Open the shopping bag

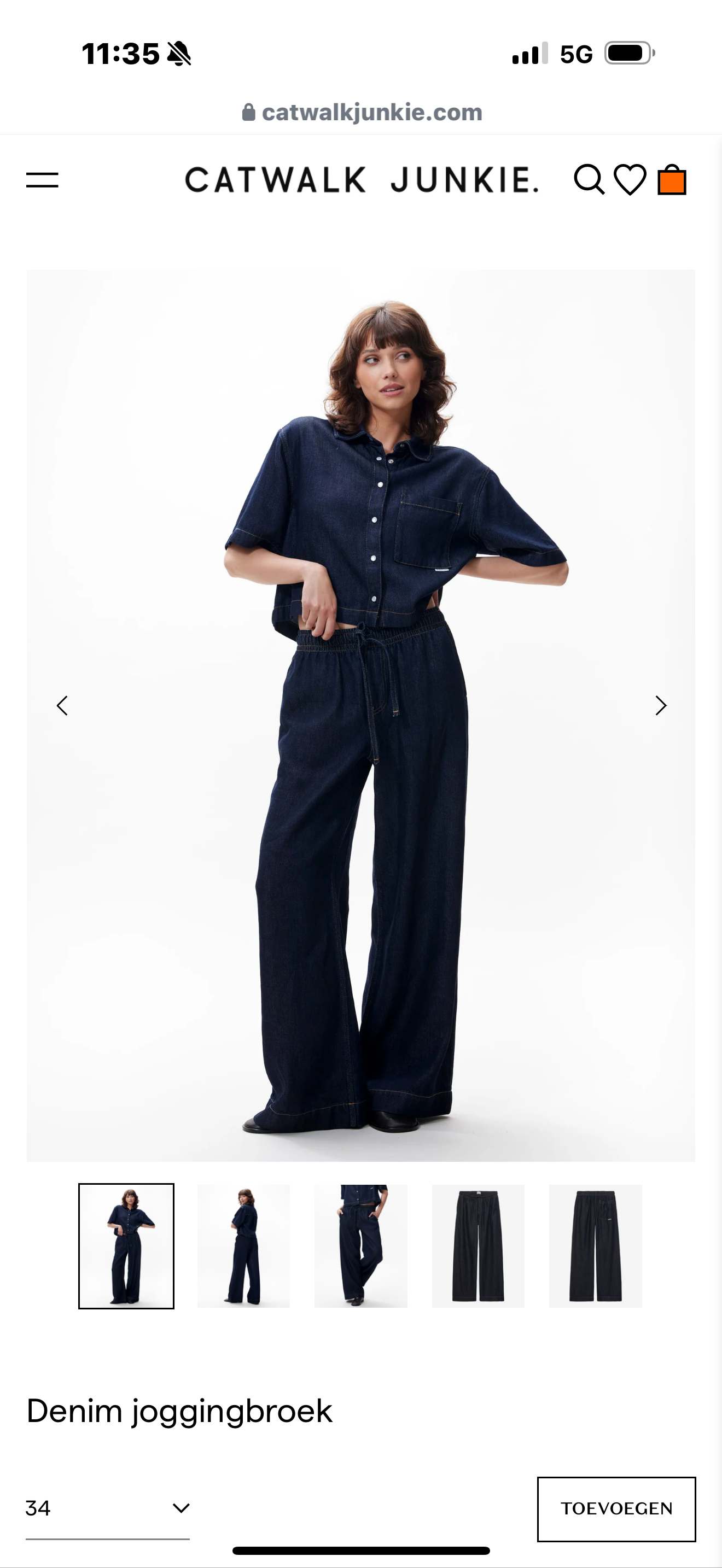point(672,179)
